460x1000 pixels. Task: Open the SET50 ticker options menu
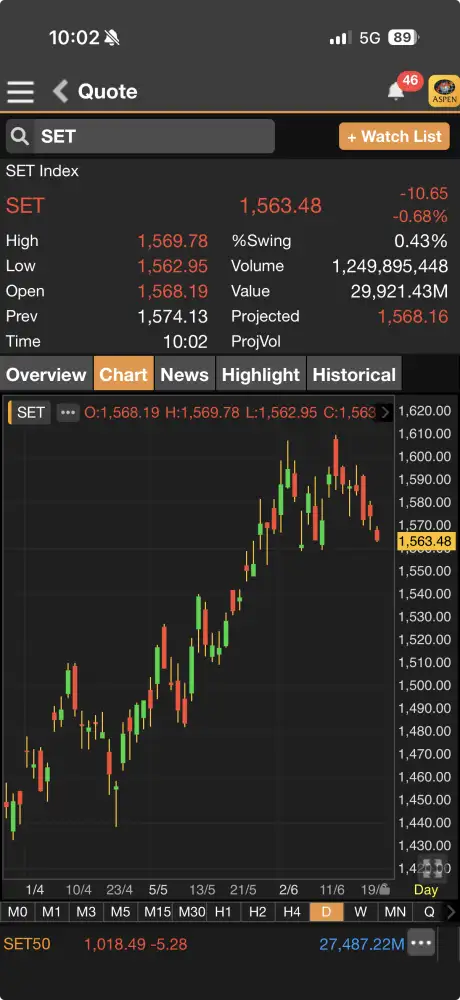coord(422,943)
